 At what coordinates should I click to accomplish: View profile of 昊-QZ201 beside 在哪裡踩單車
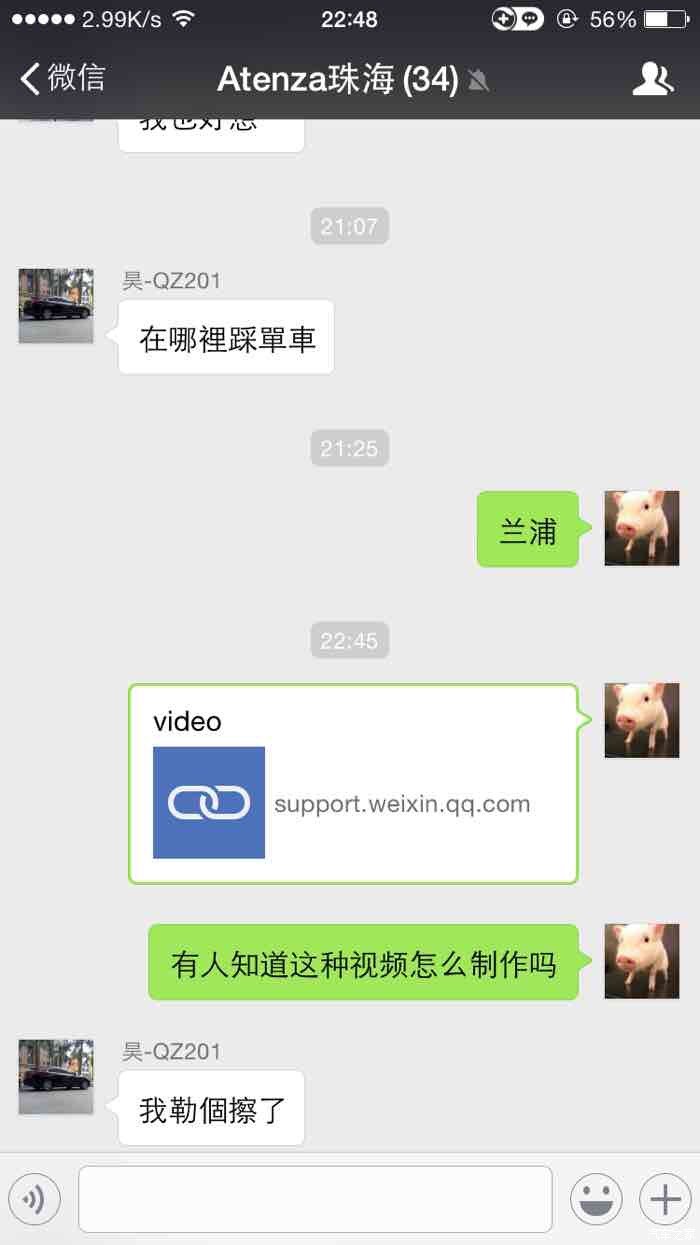point(56,306)
